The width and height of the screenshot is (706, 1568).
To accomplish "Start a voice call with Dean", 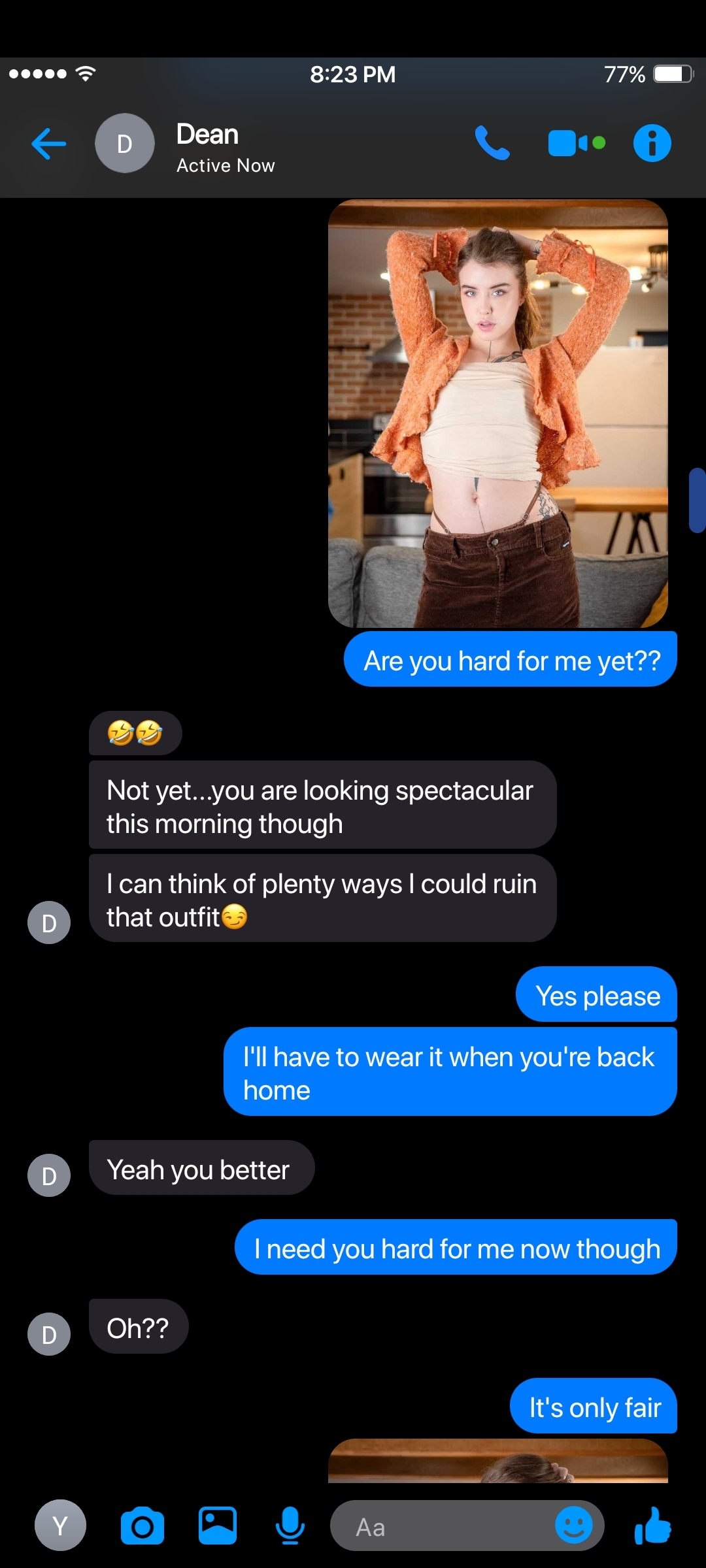I will 492,143.
